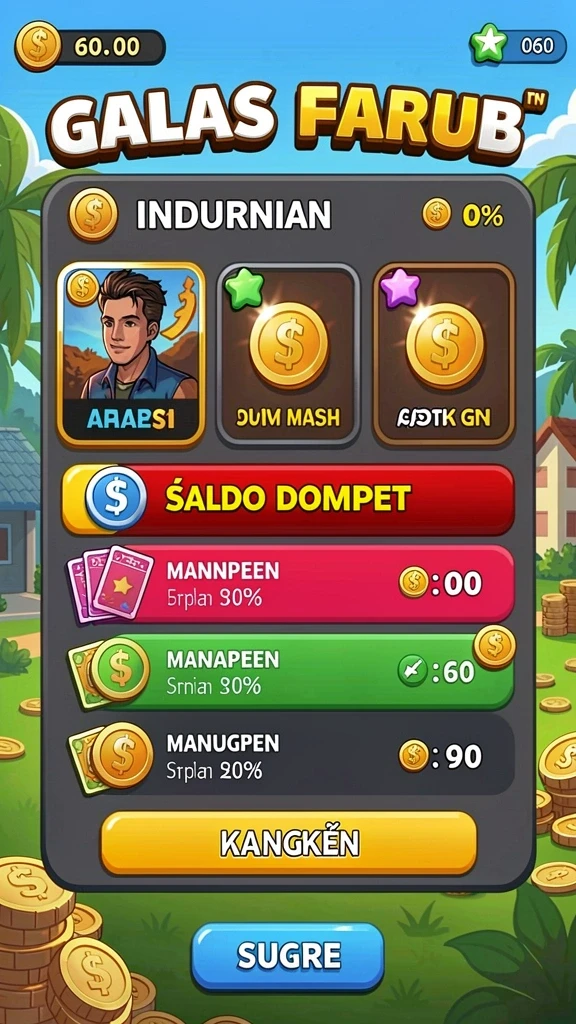576x1024 pixels.
Task: Choose the DUM MASH coin card
Action: coord(288,355)
